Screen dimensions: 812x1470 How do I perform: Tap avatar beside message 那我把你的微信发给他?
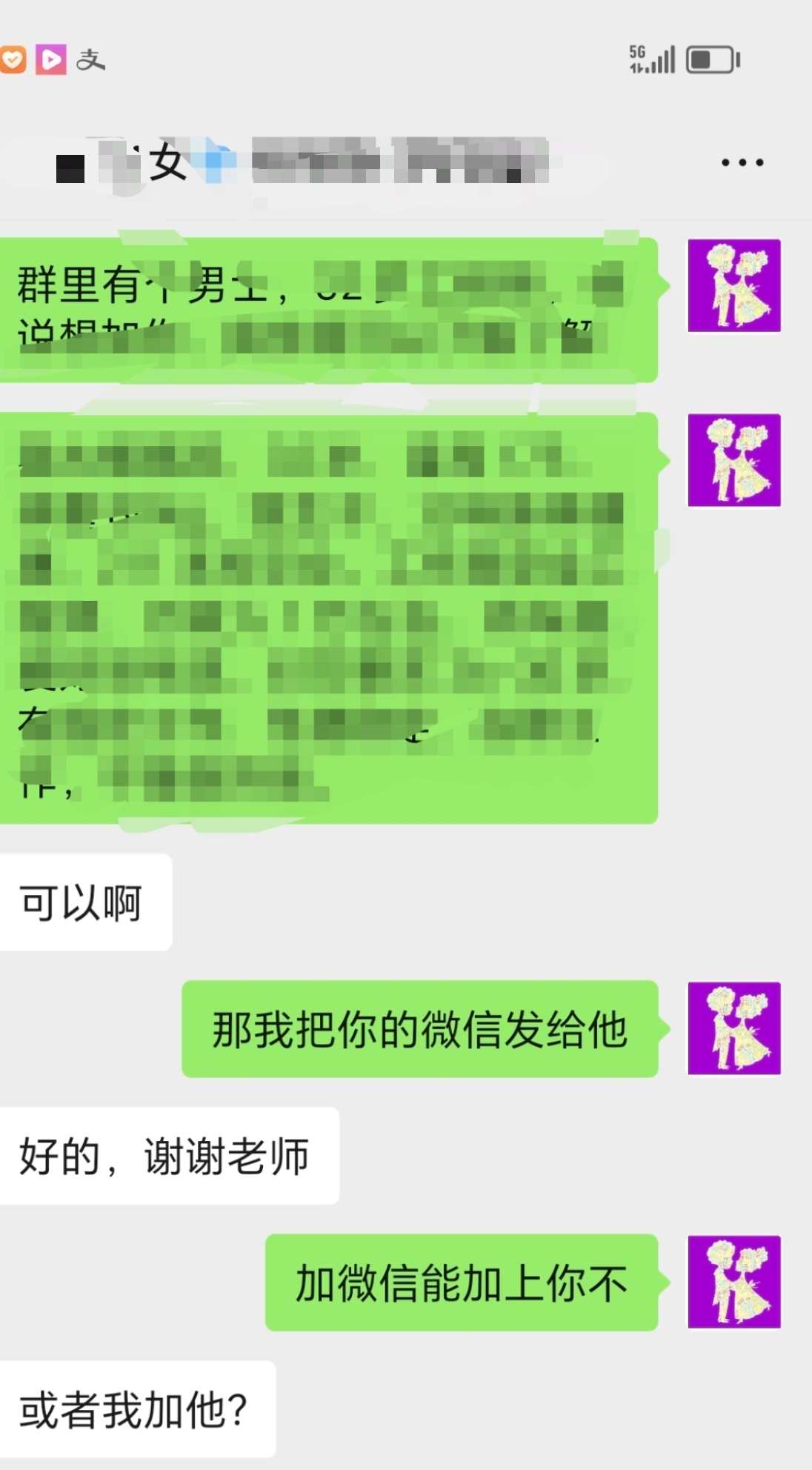pos(733,1028)
